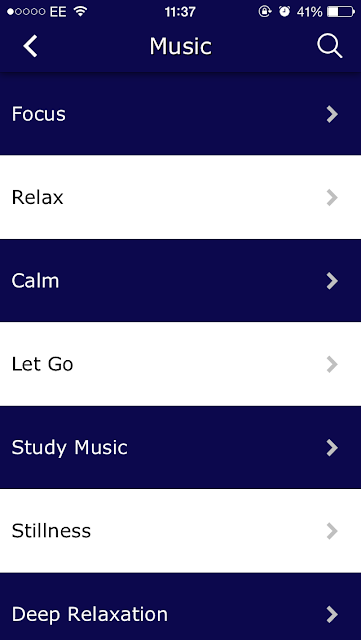The image size is (361, 640).
Task: Open Study Music
Action: (180, 447)
